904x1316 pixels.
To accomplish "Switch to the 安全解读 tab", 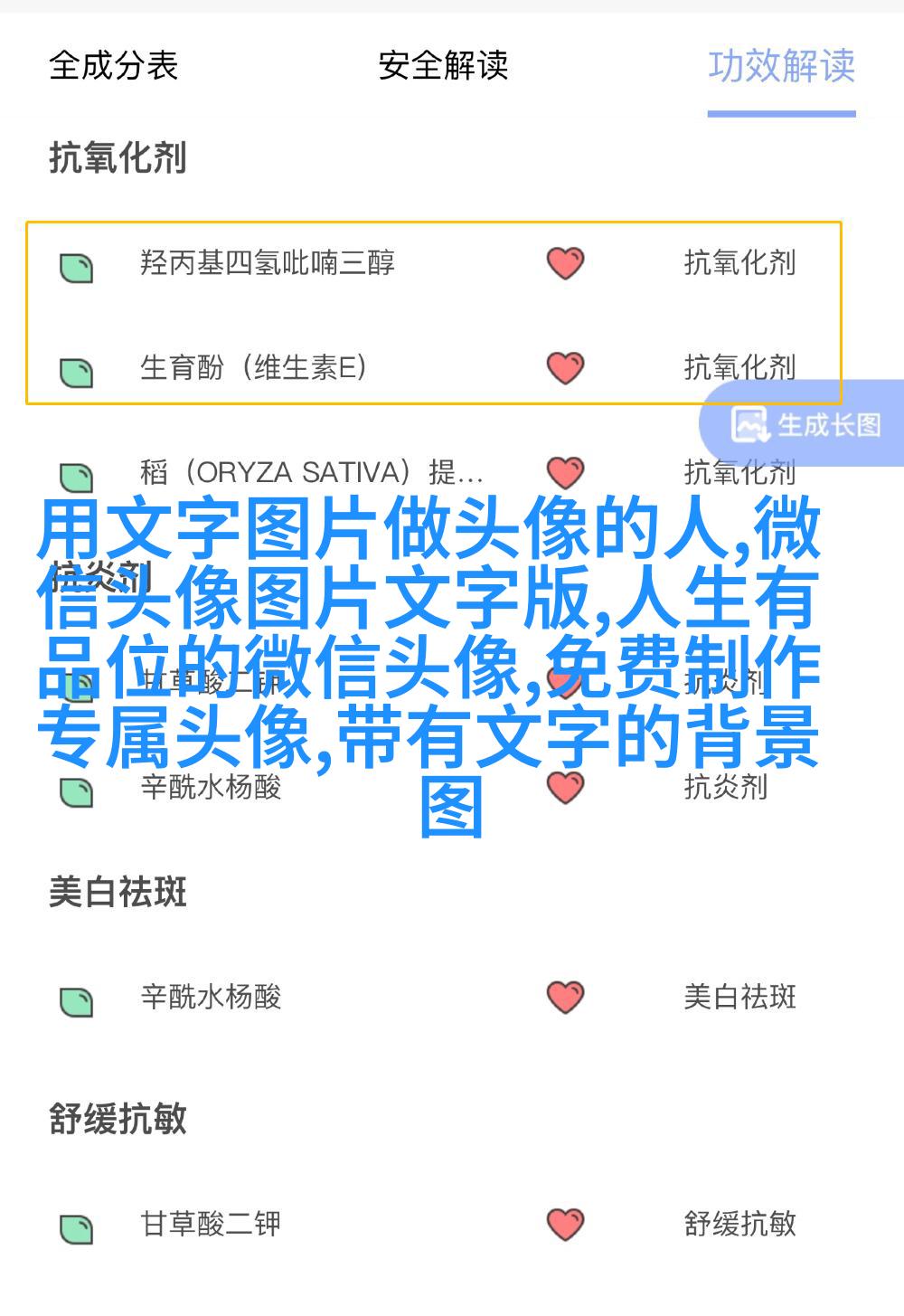I will 443,66.
